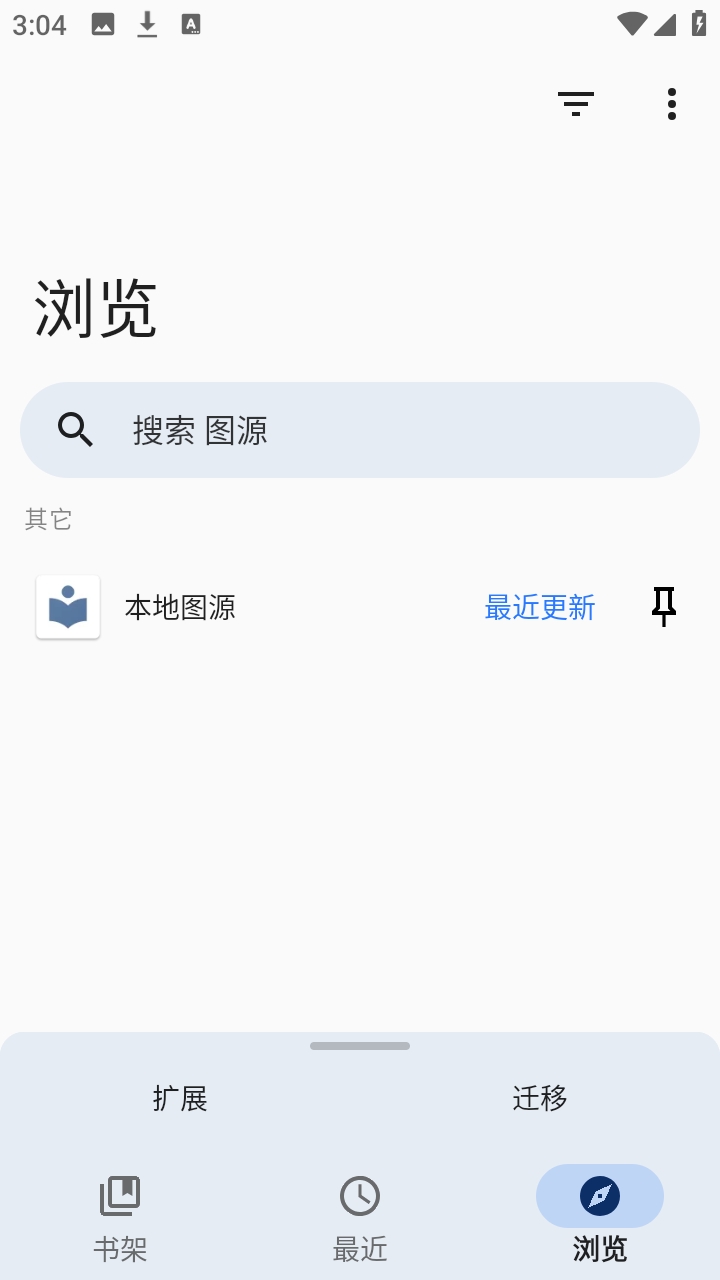Screen dimensions: 720x1280
Task: Pin the 本地图源 source
Action: (x=663, y=607)
